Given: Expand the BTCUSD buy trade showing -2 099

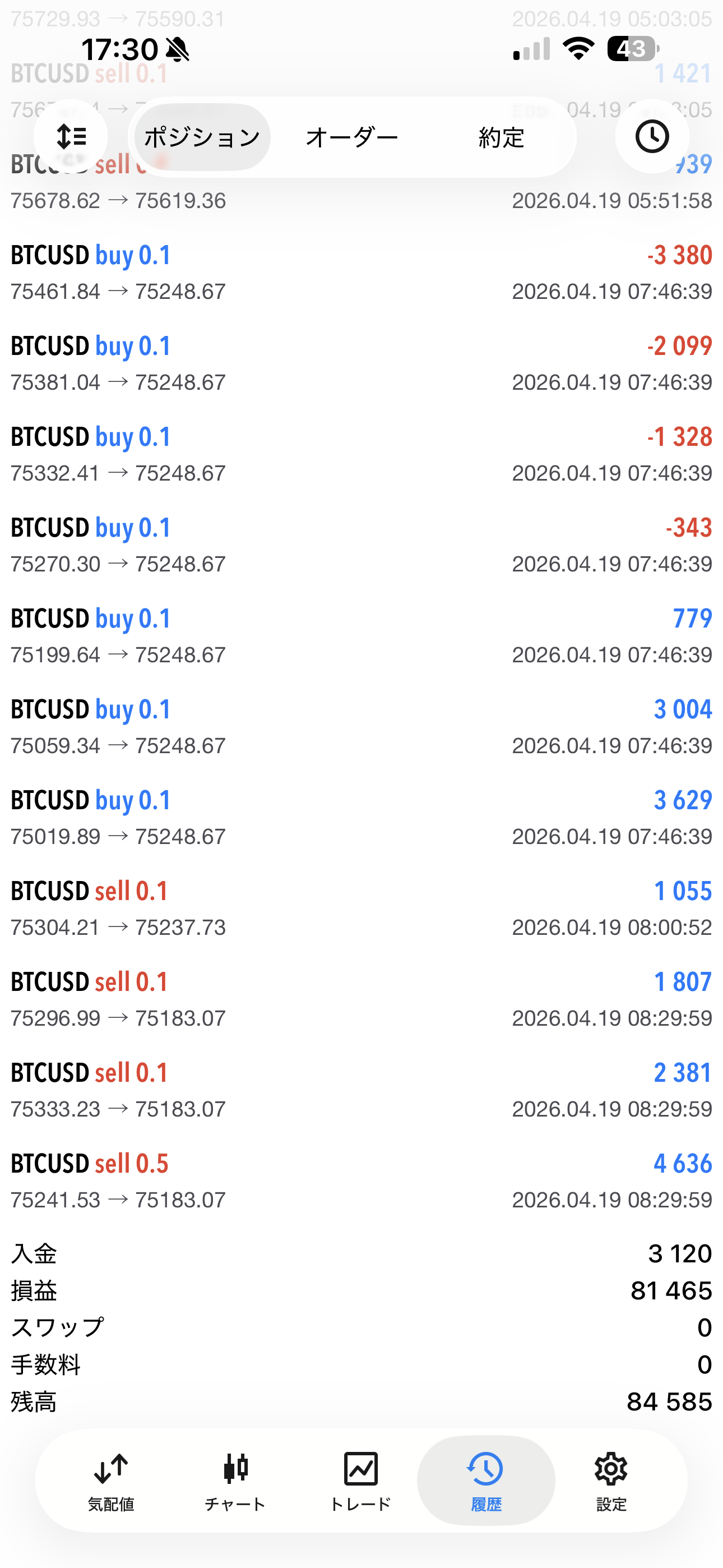Looking at the screenshot, I should click(361, 363).
